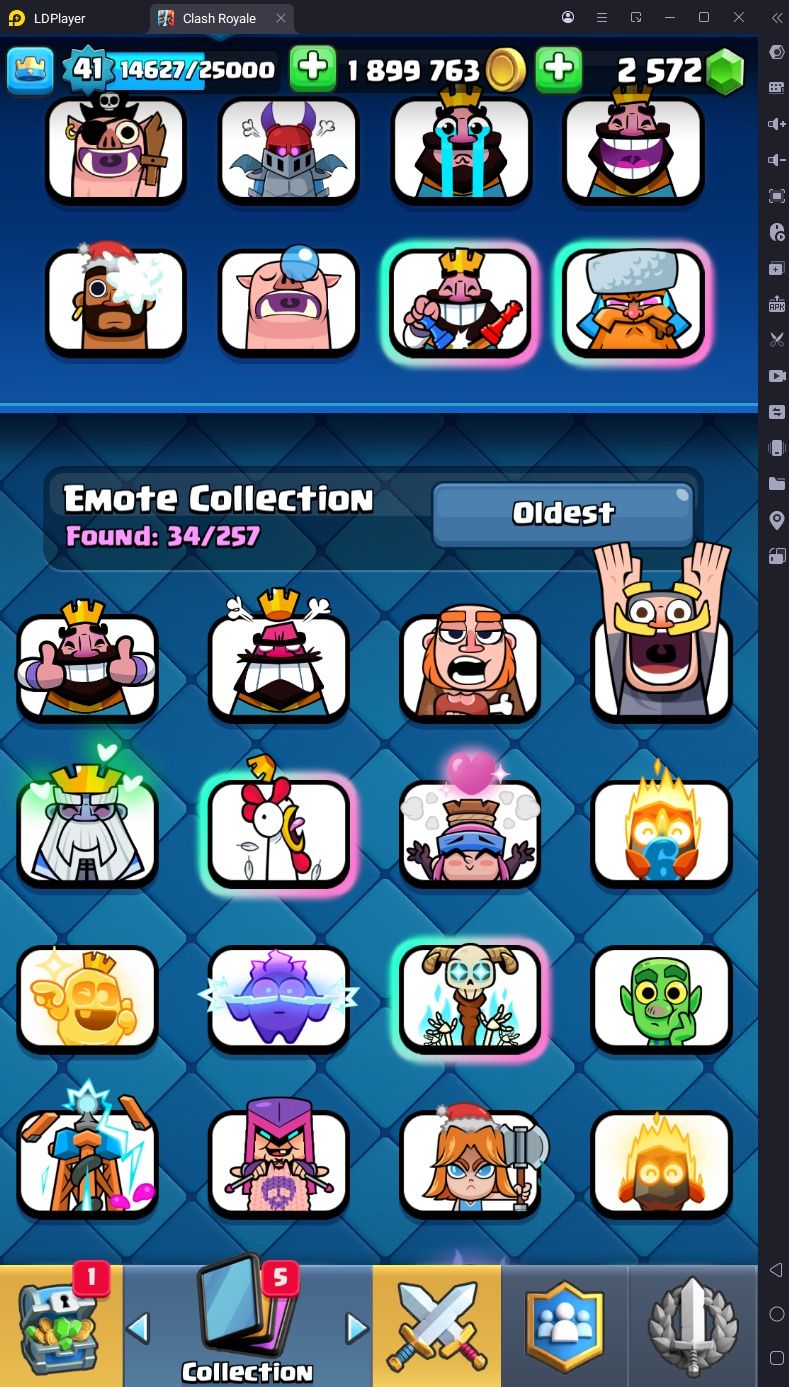The height and width of the screenshot is (1387, 789).
Task: Tap the right arrow beside Collection
Action: pos(356,1328)
